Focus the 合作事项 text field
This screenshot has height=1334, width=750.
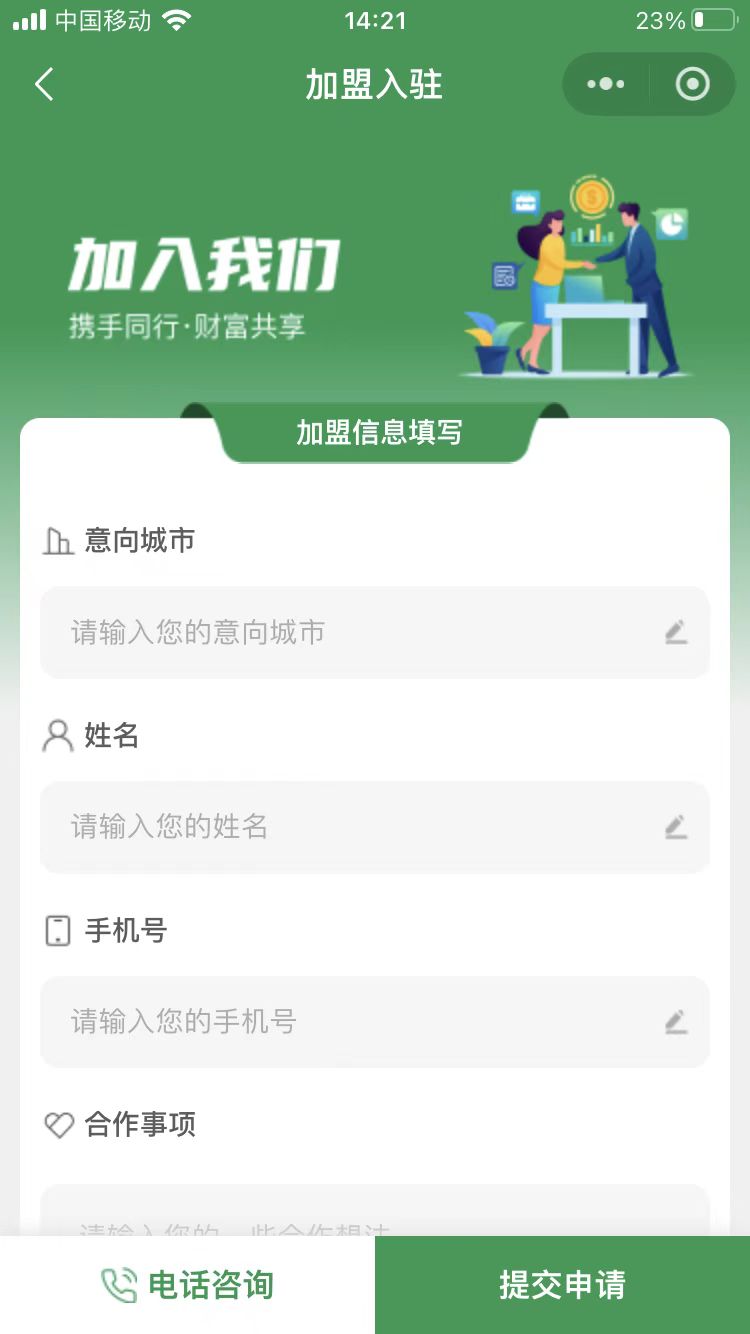374,1212
